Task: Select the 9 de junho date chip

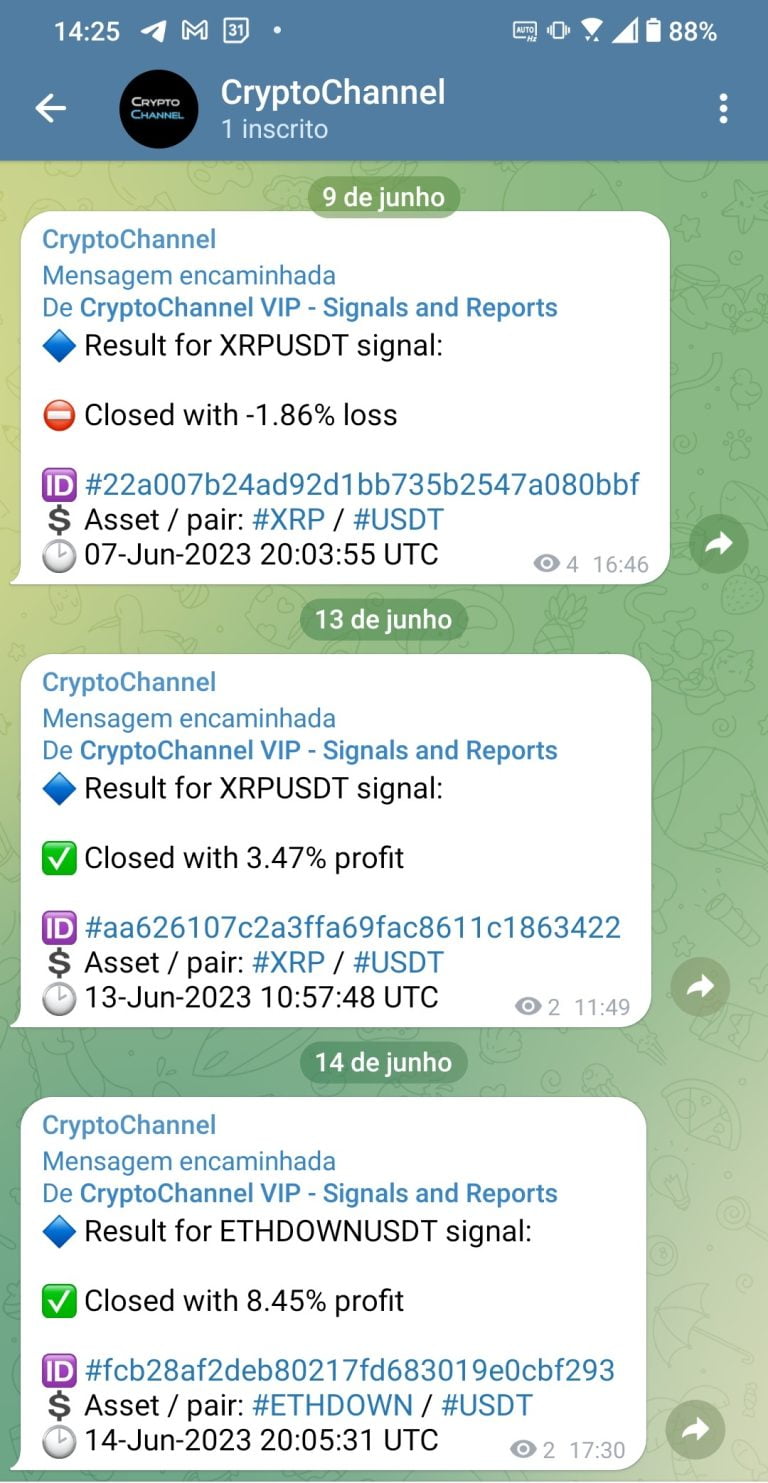Action: [x=383, y=197]
